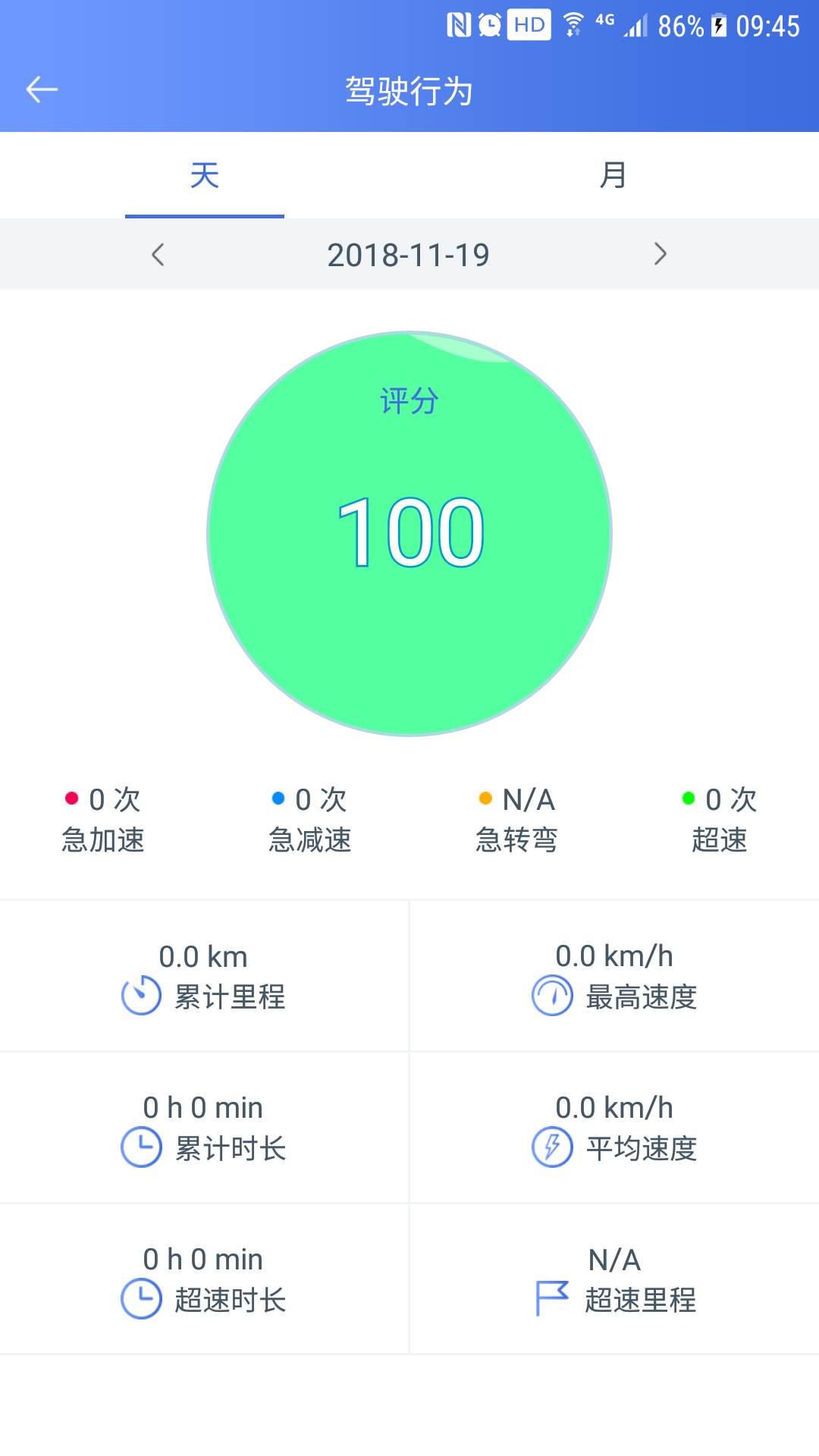The image size is (819, 1456).
Task: Switch to the 月 tab
Action: pyautogui.click(x=613, y=176)
